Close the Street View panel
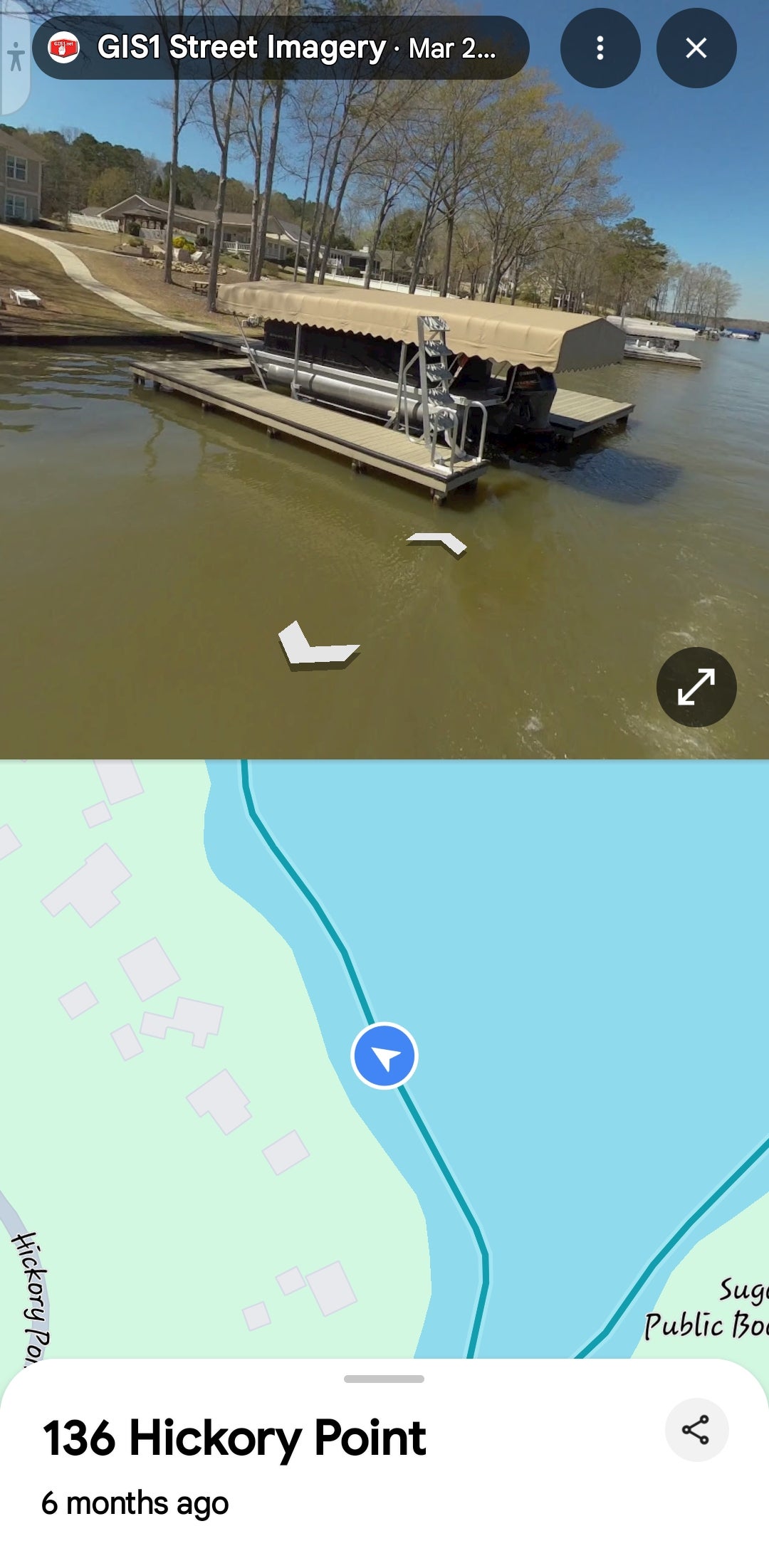The height and width of the screenshot is (1568, 769). 696,48
